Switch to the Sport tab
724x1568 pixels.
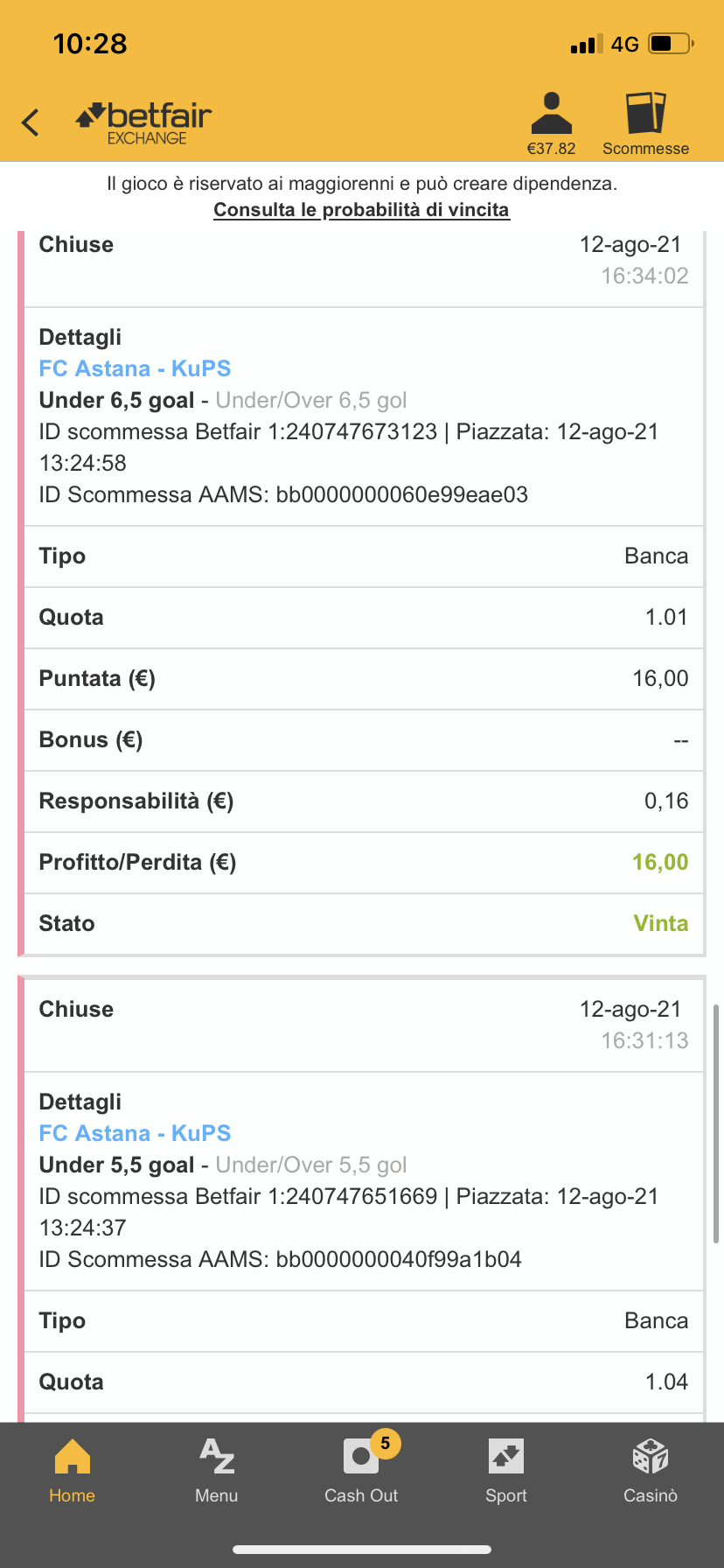click(x=506, y=1471)
